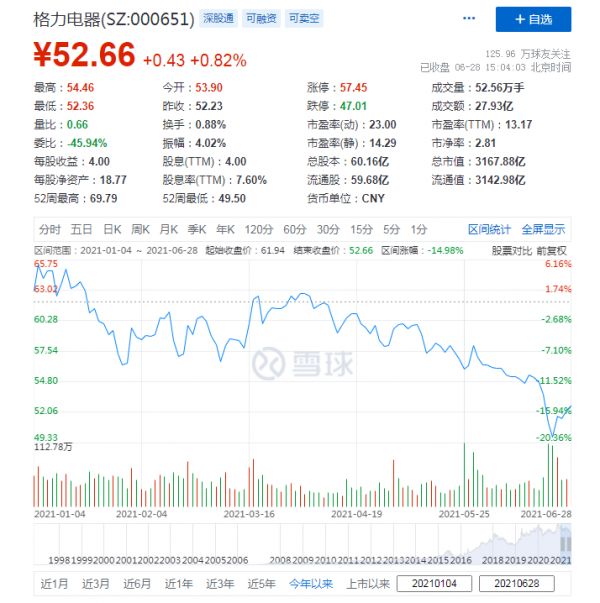600x603 pixels.
Task: Open the 前复权 adjustment dropdown
Action: (x=553, y=249)
